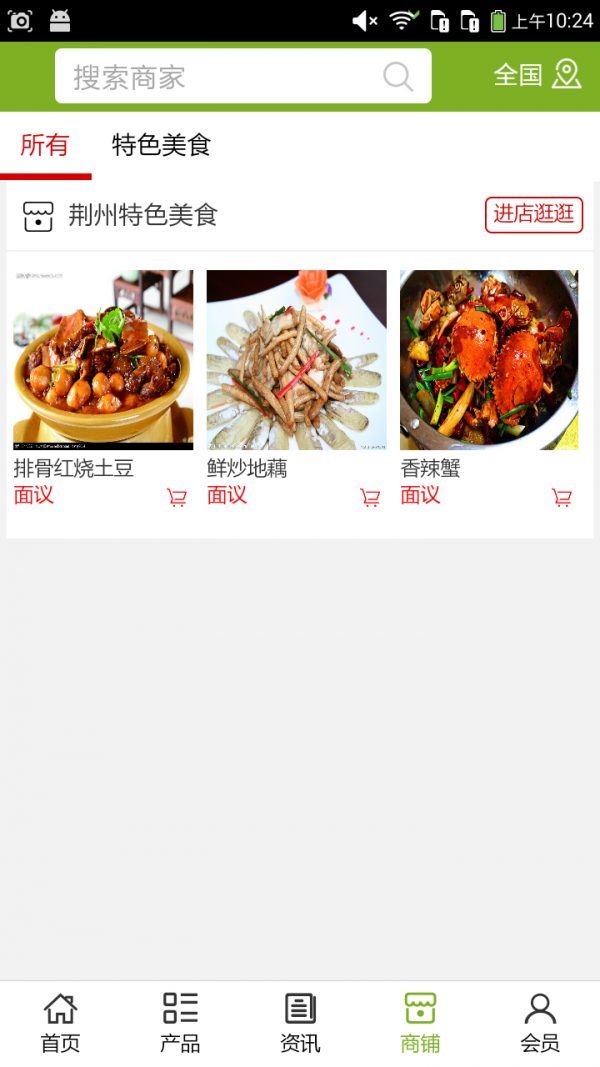600x1067 pixels.
Task: Switch to the 特色美食 tab
Action: point(161,145)
